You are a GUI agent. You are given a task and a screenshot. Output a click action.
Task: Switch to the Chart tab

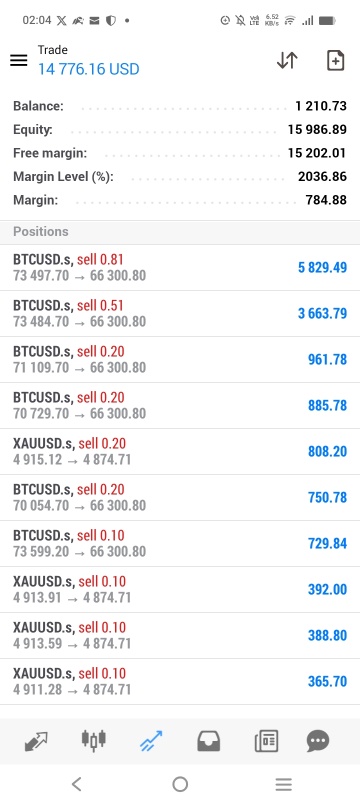(x=94, y=741)
